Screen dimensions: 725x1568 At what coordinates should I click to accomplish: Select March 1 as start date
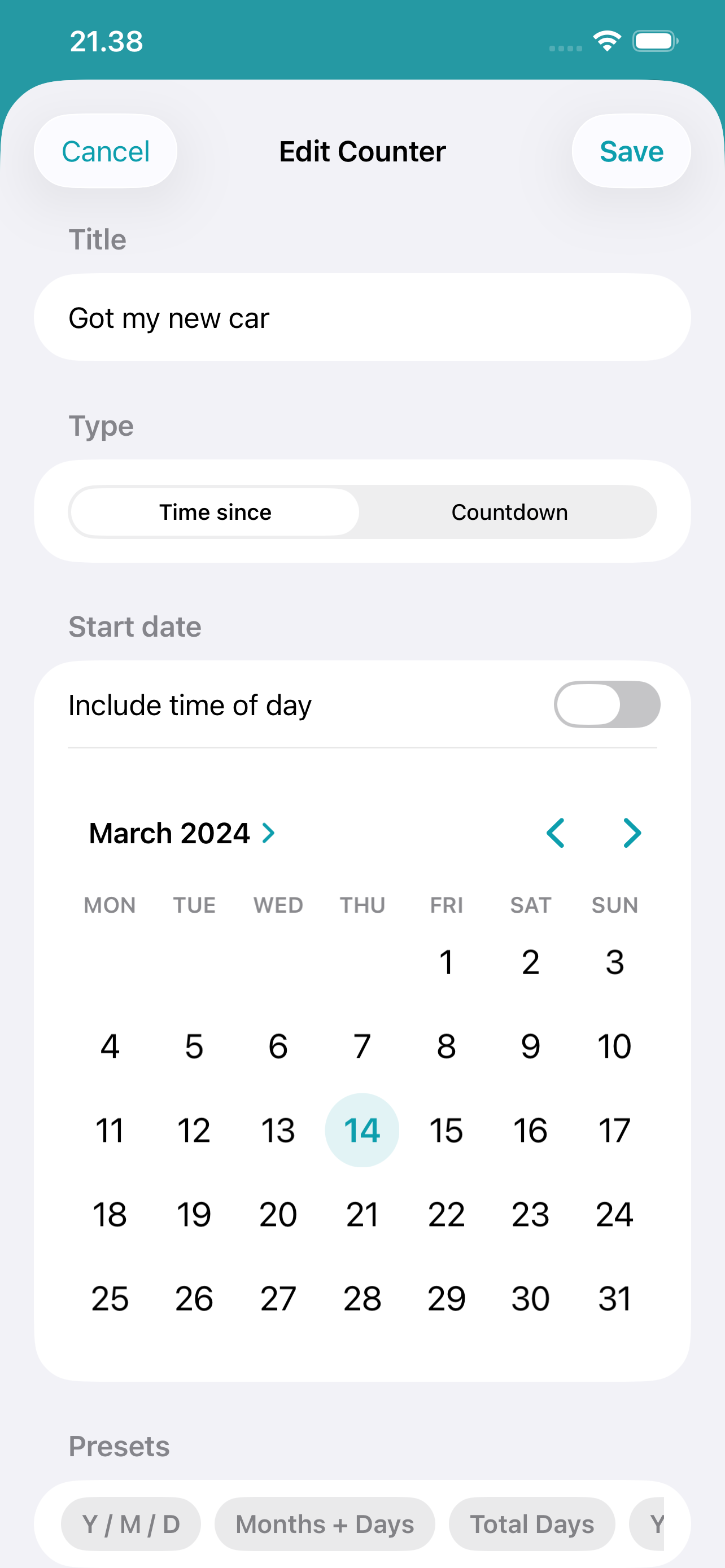(446, 962)
